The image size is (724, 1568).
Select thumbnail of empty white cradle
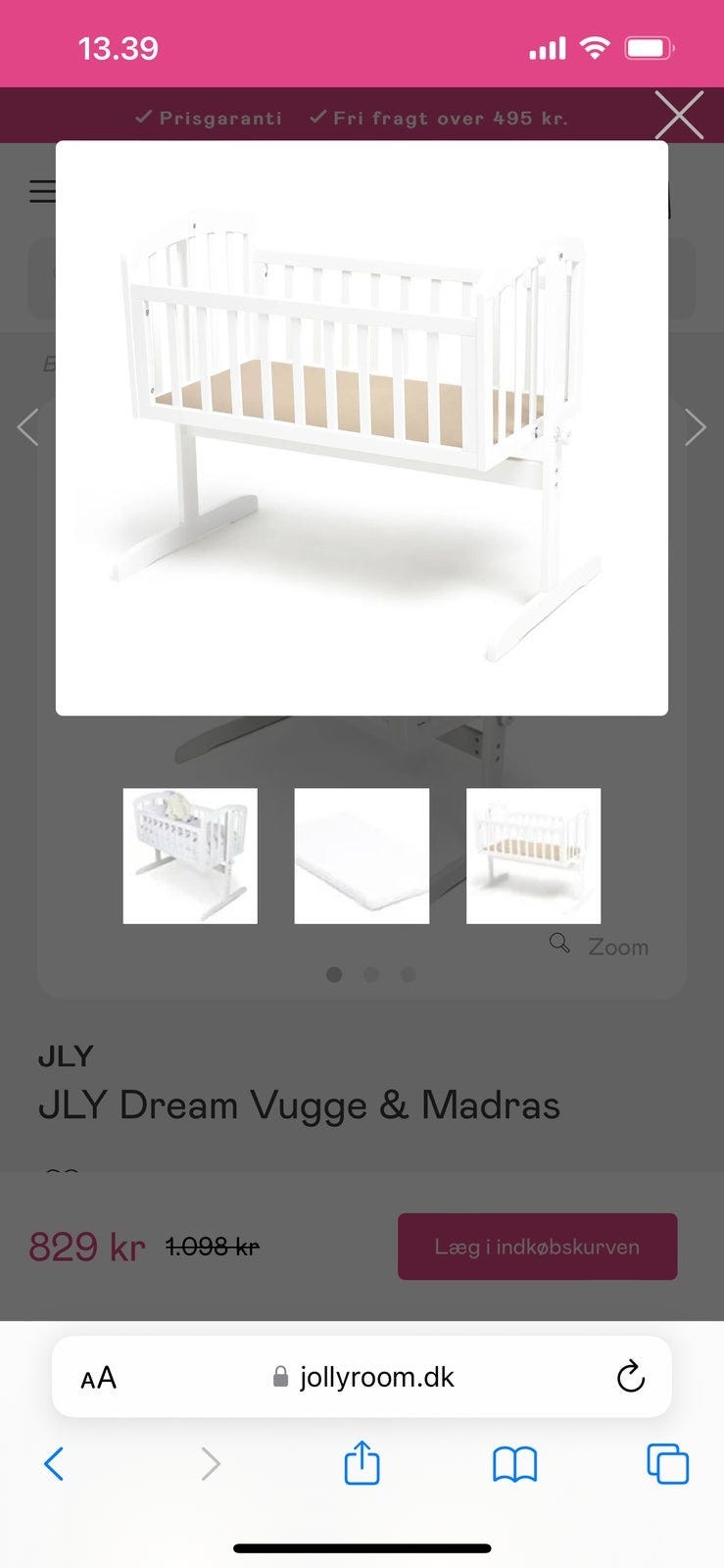(533, 856)
